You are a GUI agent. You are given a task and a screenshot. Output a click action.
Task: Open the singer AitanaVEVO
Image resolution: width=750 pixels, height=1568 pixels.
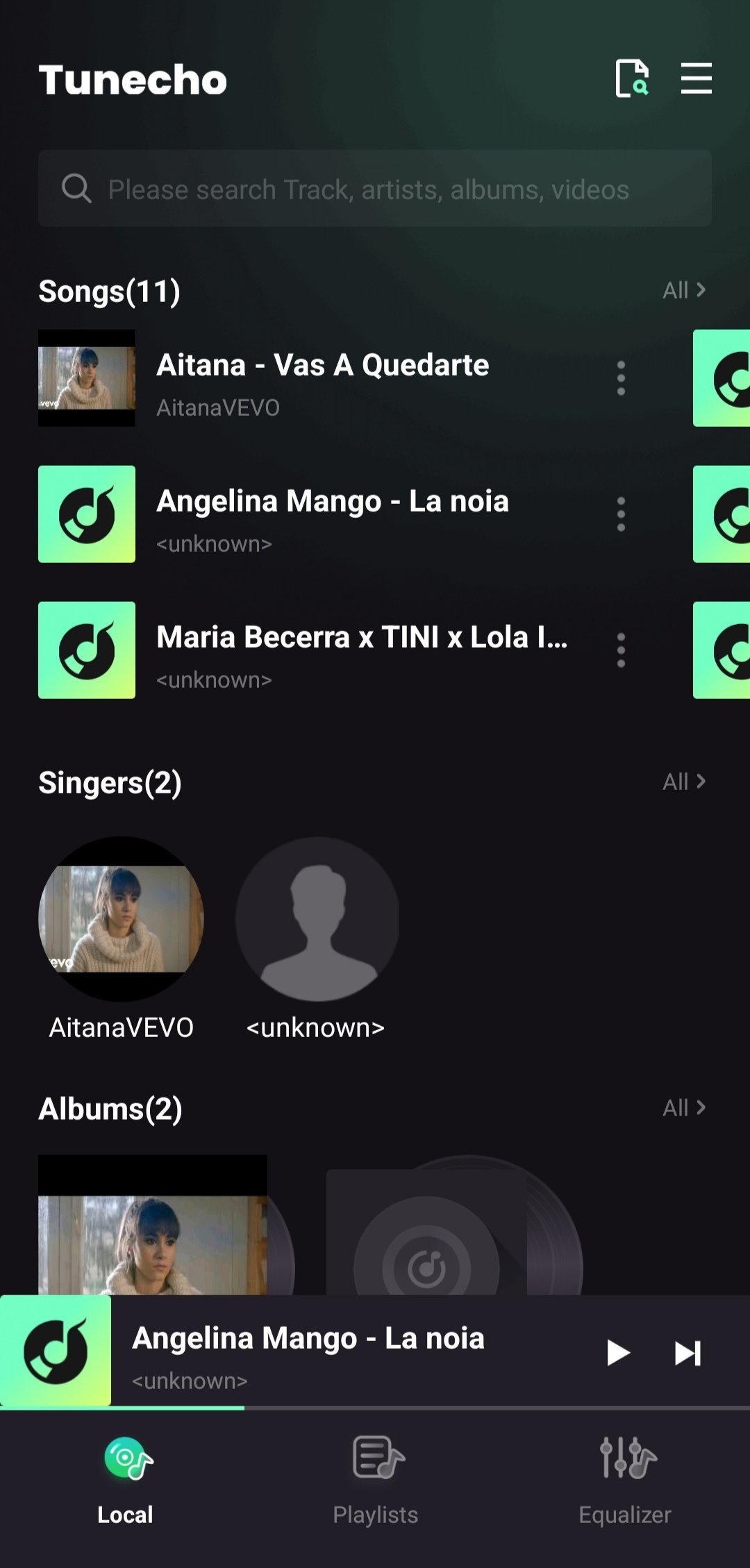[x=121, y=920]
